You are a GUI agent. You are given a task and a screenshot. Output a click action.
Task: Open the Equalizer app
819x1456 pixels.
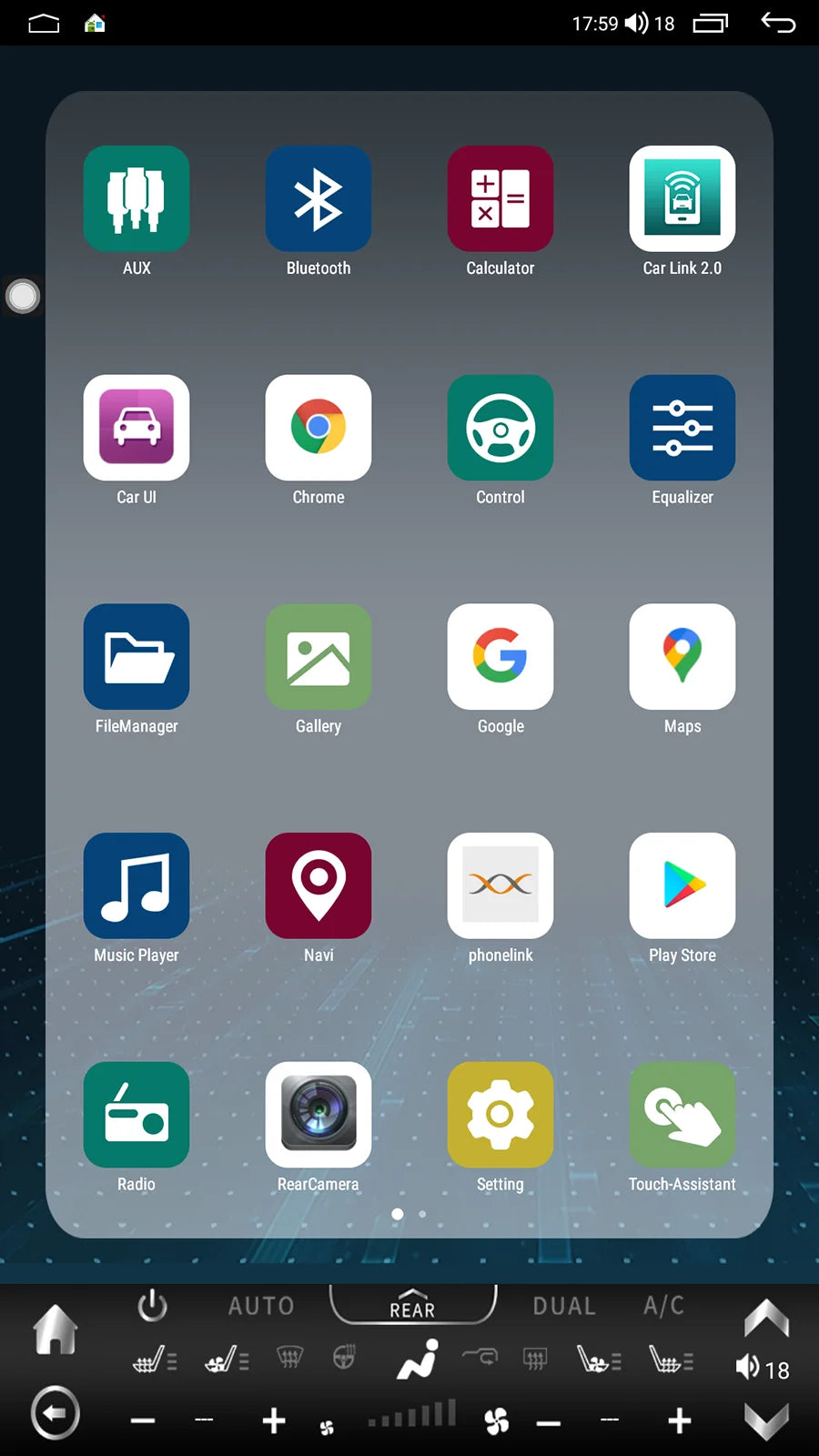[x=682, y=428]
